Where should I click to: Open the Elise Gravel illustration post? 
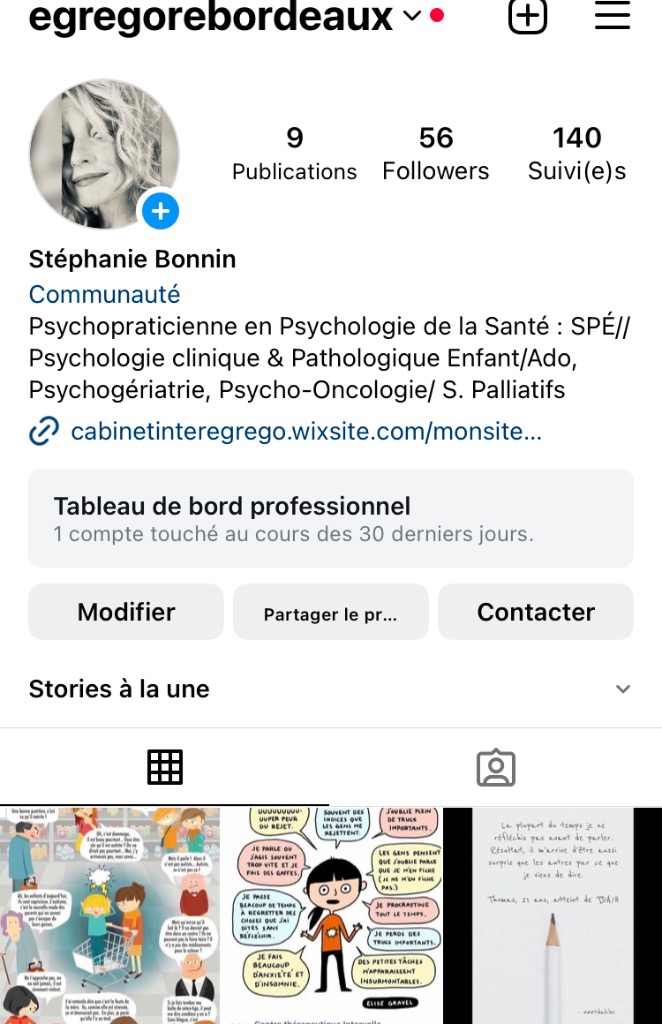[331, 915]
